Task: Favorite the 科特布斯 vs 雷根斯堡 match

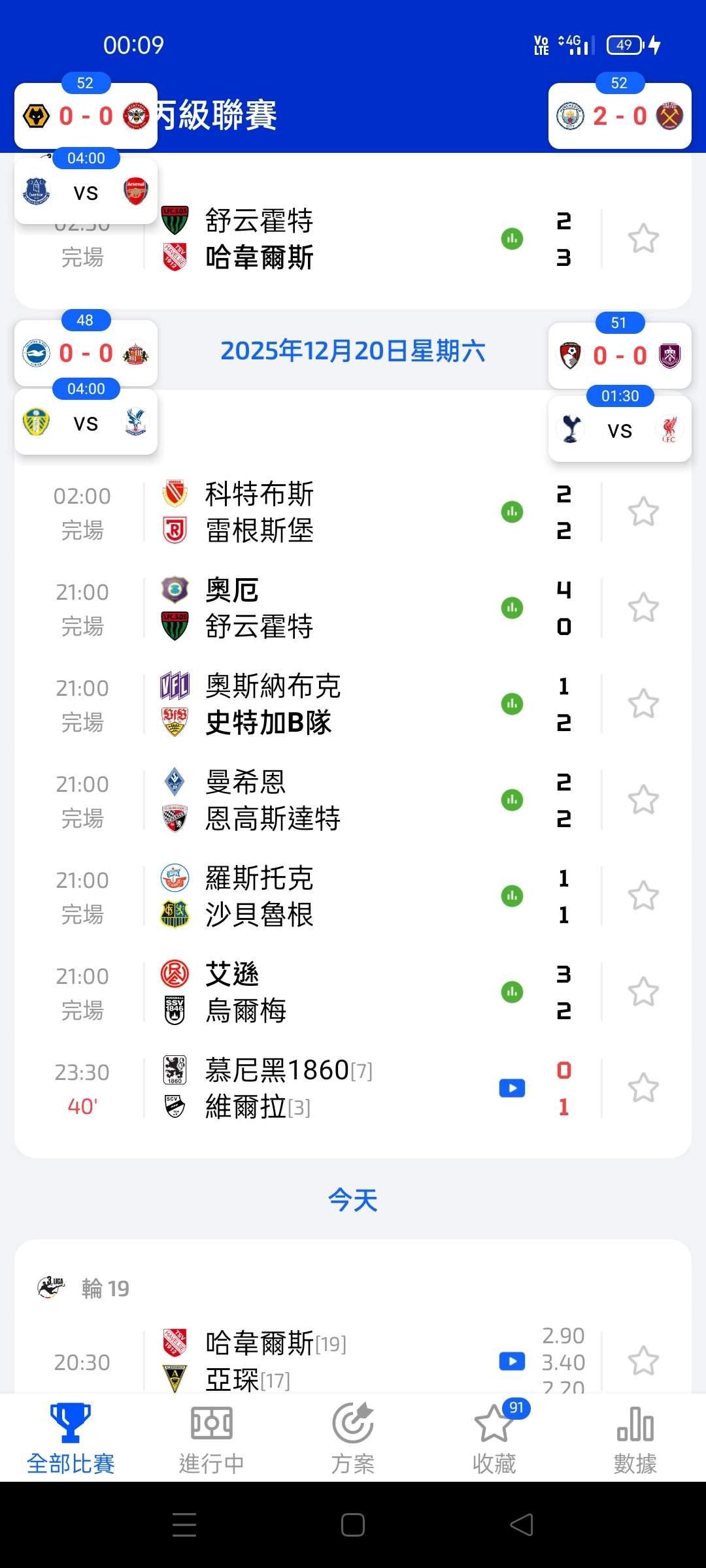Action: 643,512
